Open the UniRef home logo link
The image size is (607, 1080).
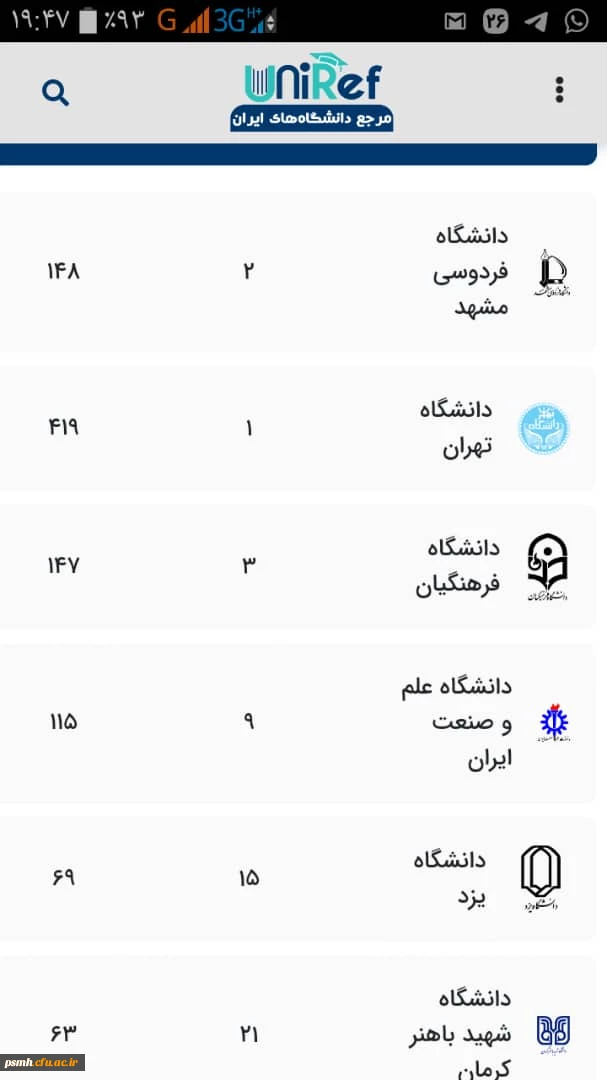point(311,92)
